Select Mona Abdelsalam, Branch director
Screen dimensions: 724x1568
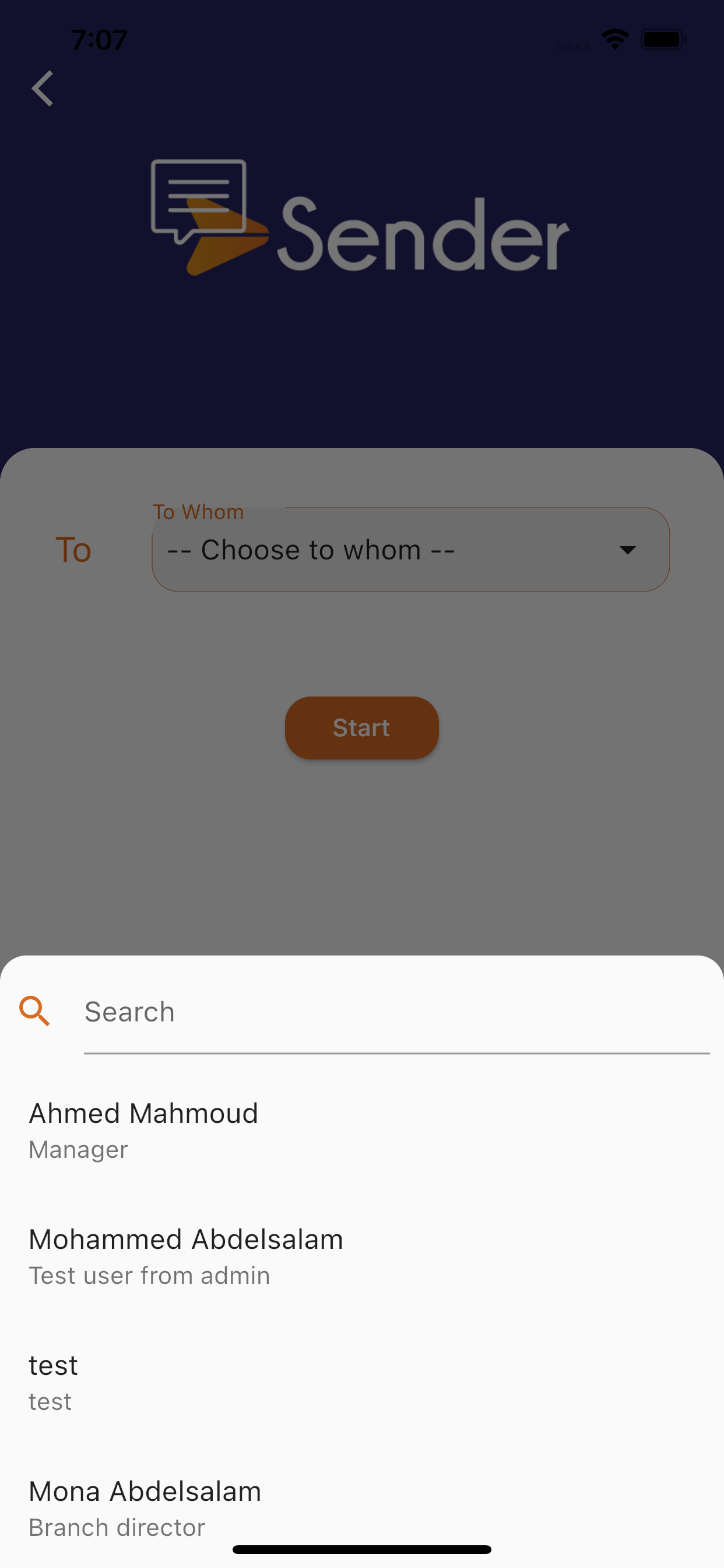(x=362, y=1508)
